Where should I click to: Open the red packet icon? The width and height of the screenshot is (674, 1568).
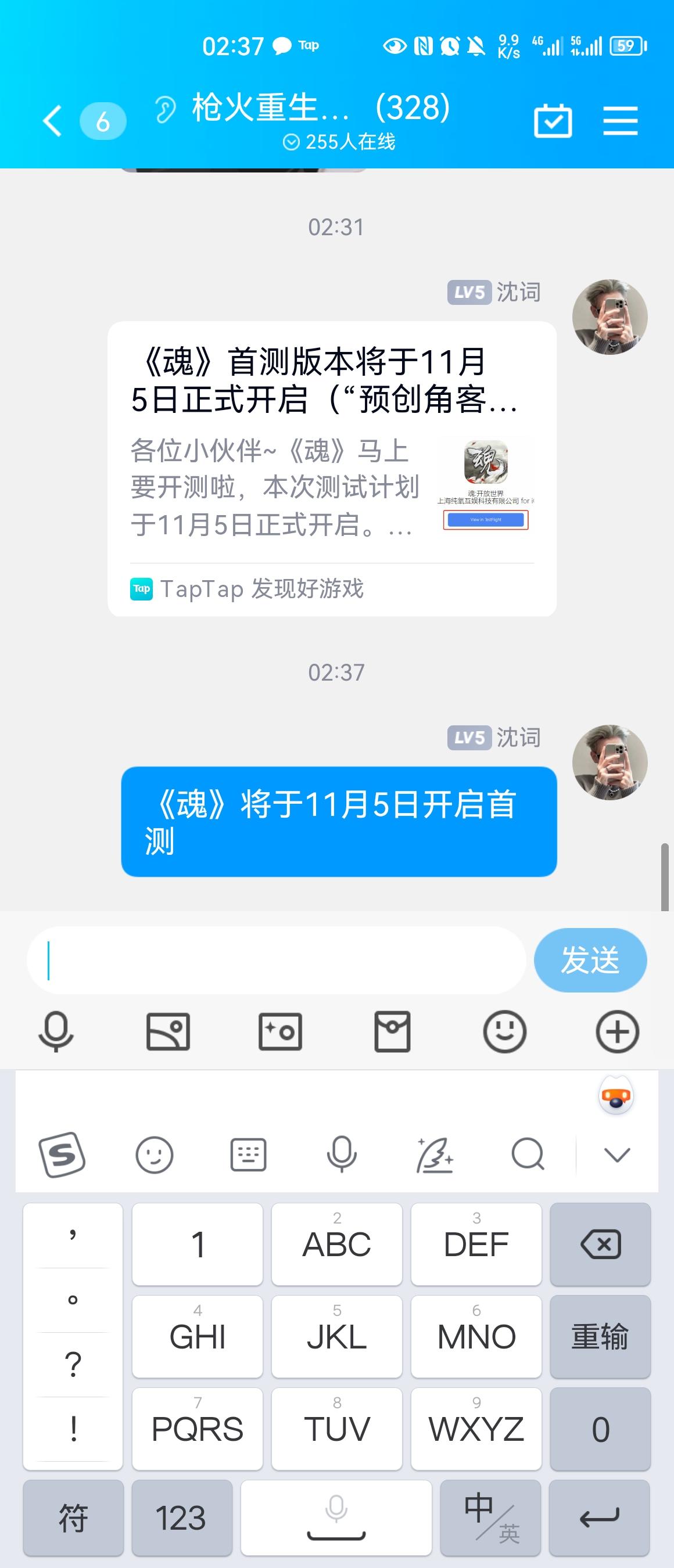pos(393,1032)
